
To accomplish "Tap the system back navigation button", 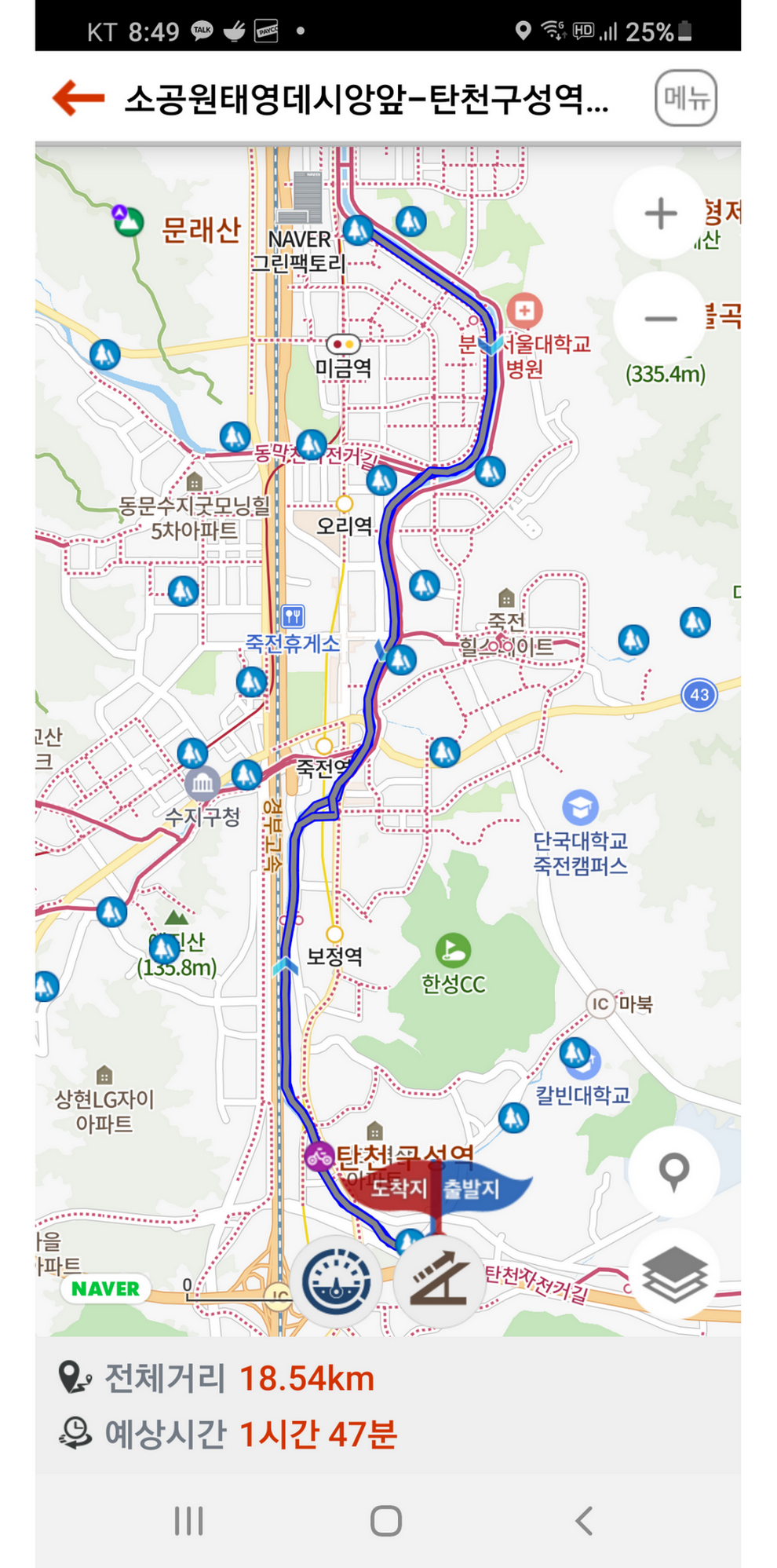I will pos(583,1521).
